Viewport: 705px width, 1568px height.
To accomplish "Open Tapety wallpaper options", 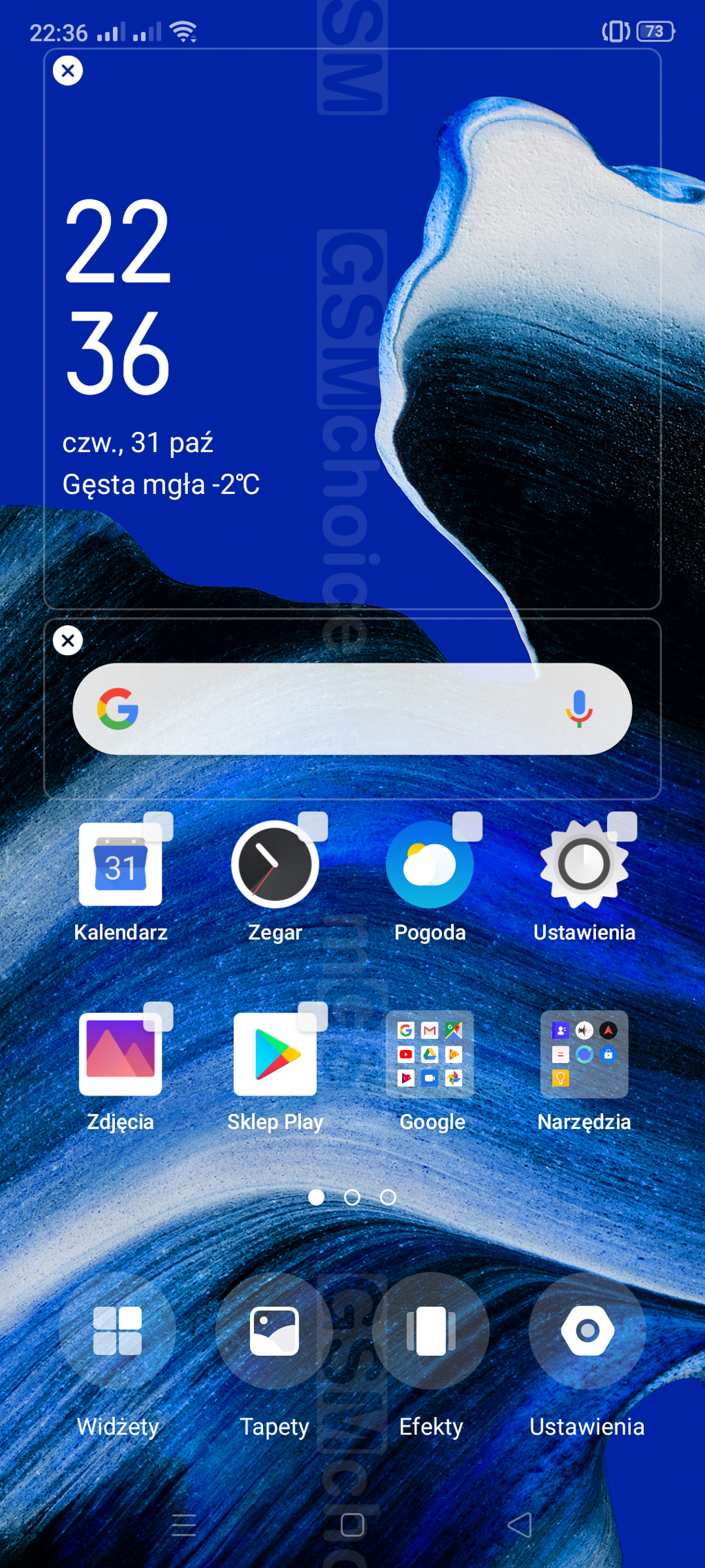I will click(274, 1331).
